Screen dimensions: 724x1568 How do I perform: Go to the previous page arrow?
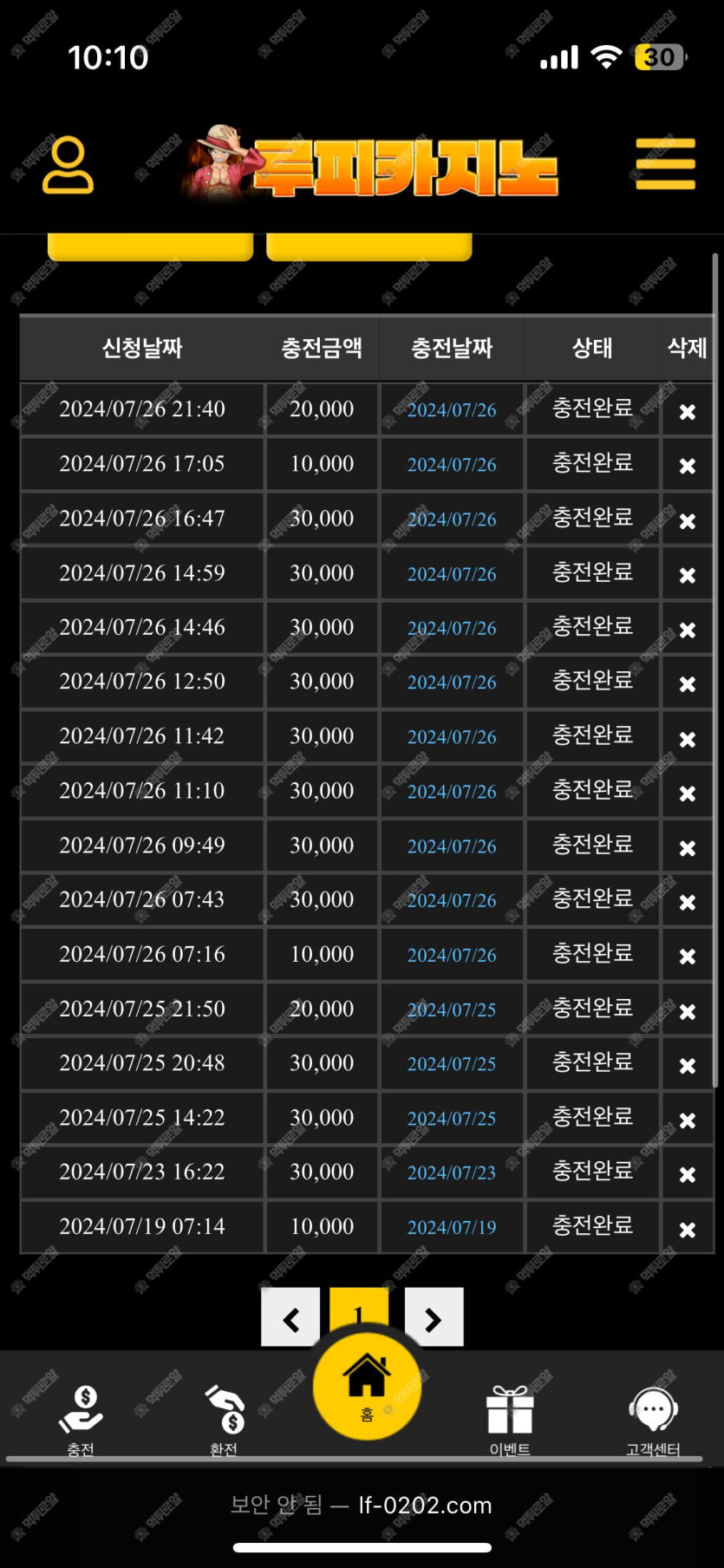290,1319
